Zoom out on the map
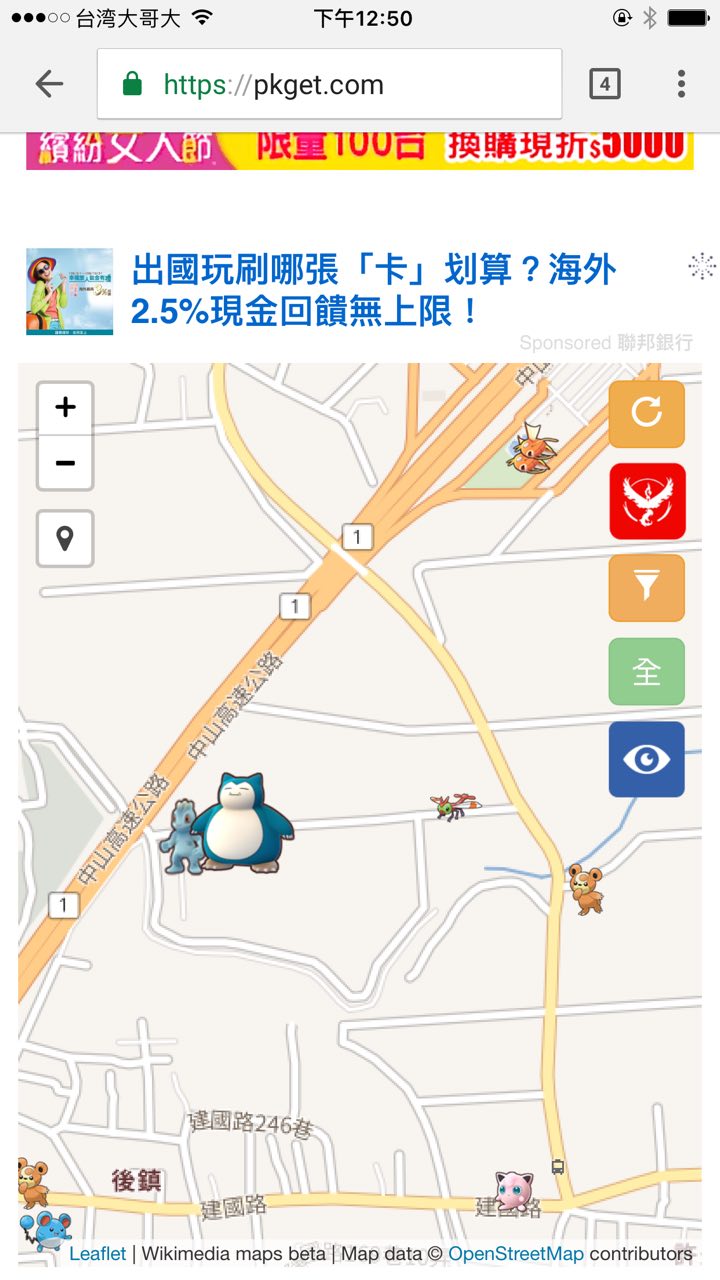This screenshot has height=1280, width=720. [x=65, y=463]
